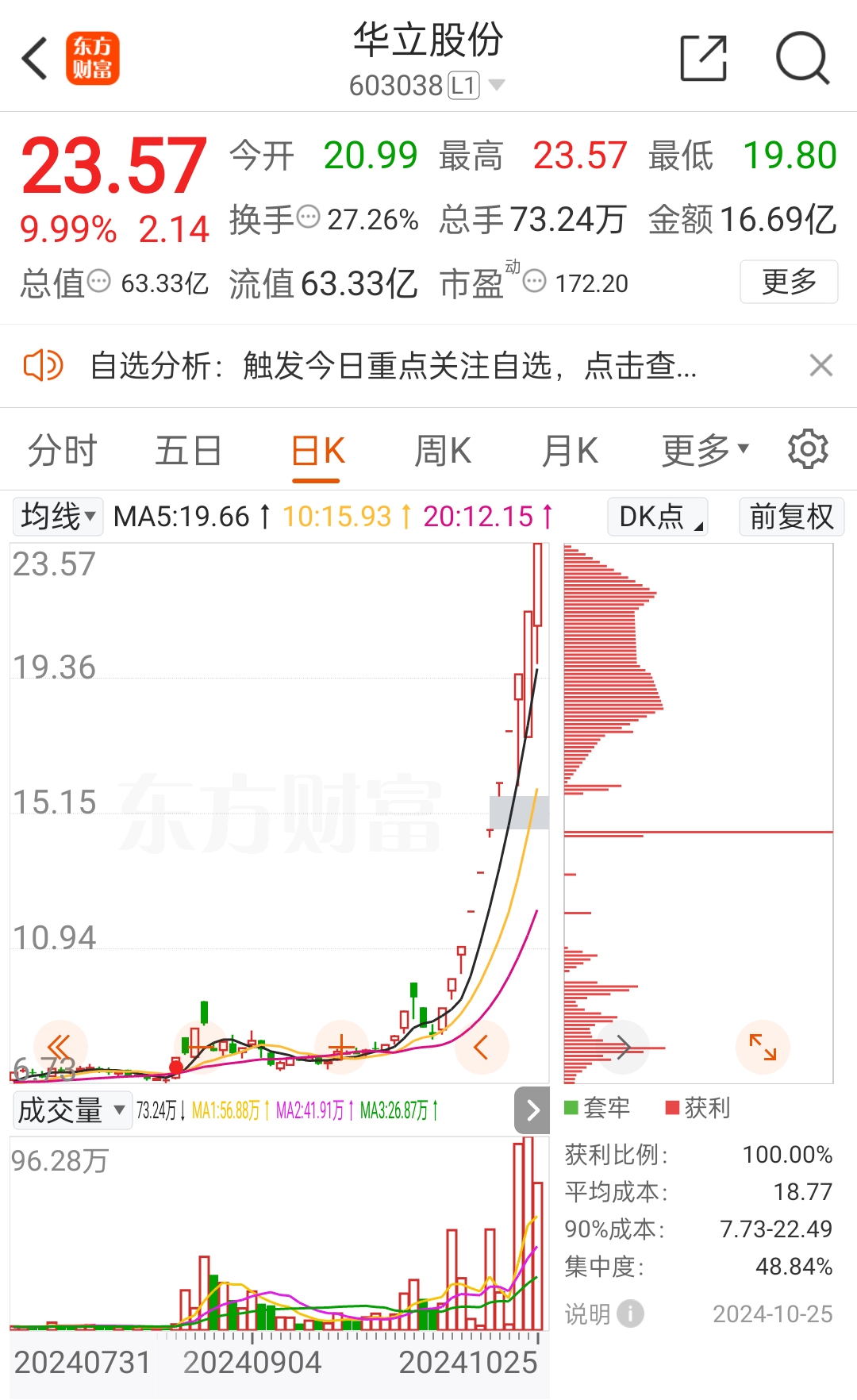Expand the stock code 603038 dropdown
The height and width of the screenshot is (1400, 857).
point(497,85)
